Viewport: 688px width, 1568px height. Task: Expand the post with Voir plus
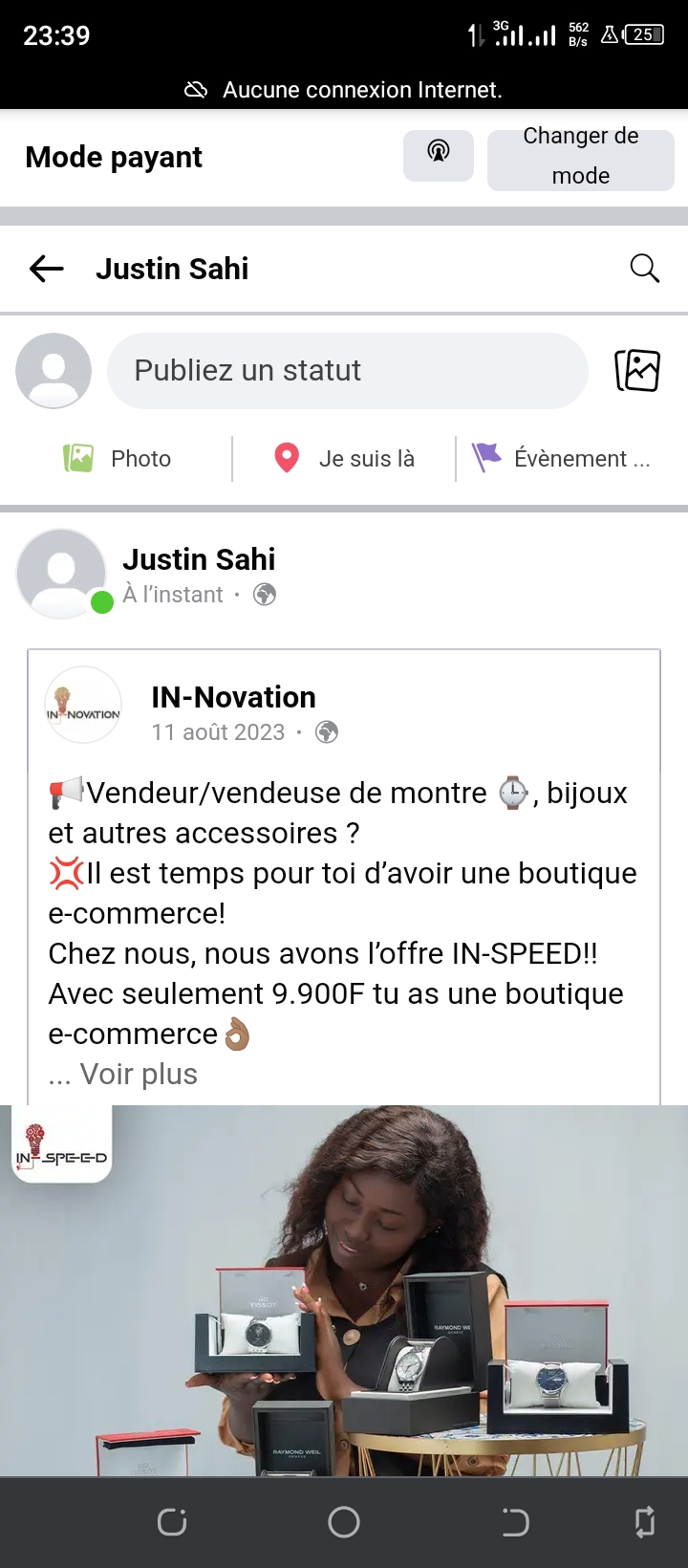point(138,1075)
